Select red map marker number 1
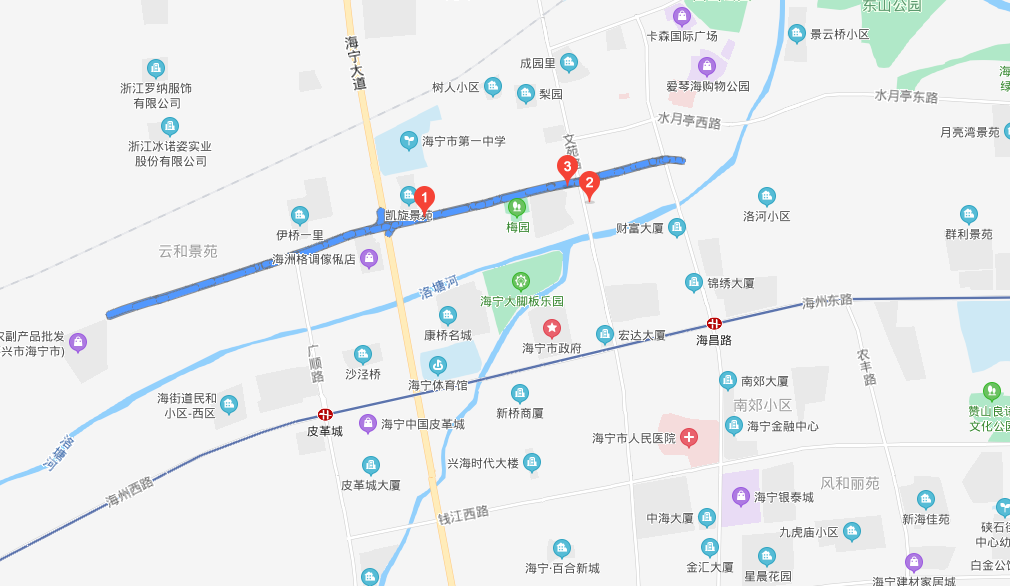The width and height of the screenshot is (1010, 586). 424,198
